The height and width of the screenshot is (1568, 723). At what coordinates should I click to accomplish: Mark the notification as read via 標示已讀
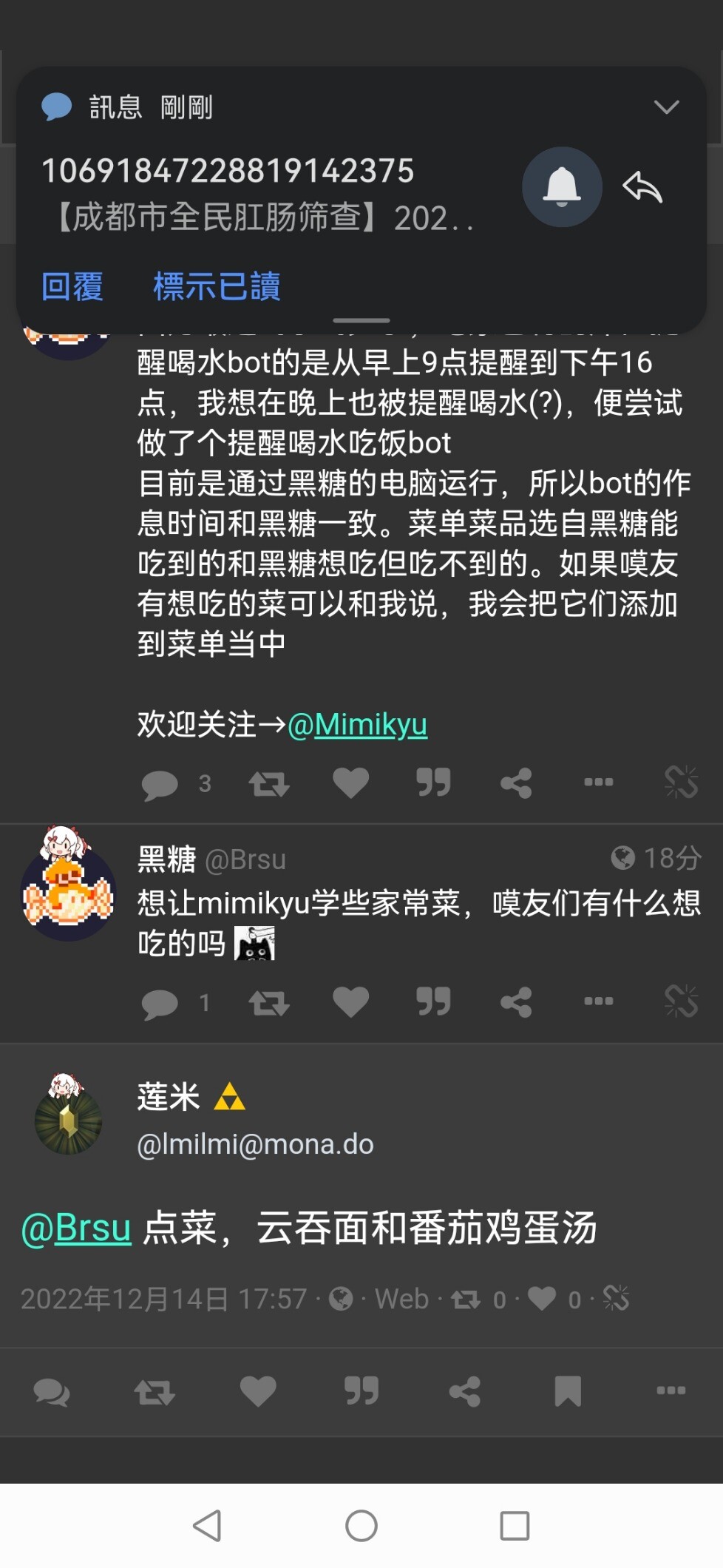coord(217,286)
